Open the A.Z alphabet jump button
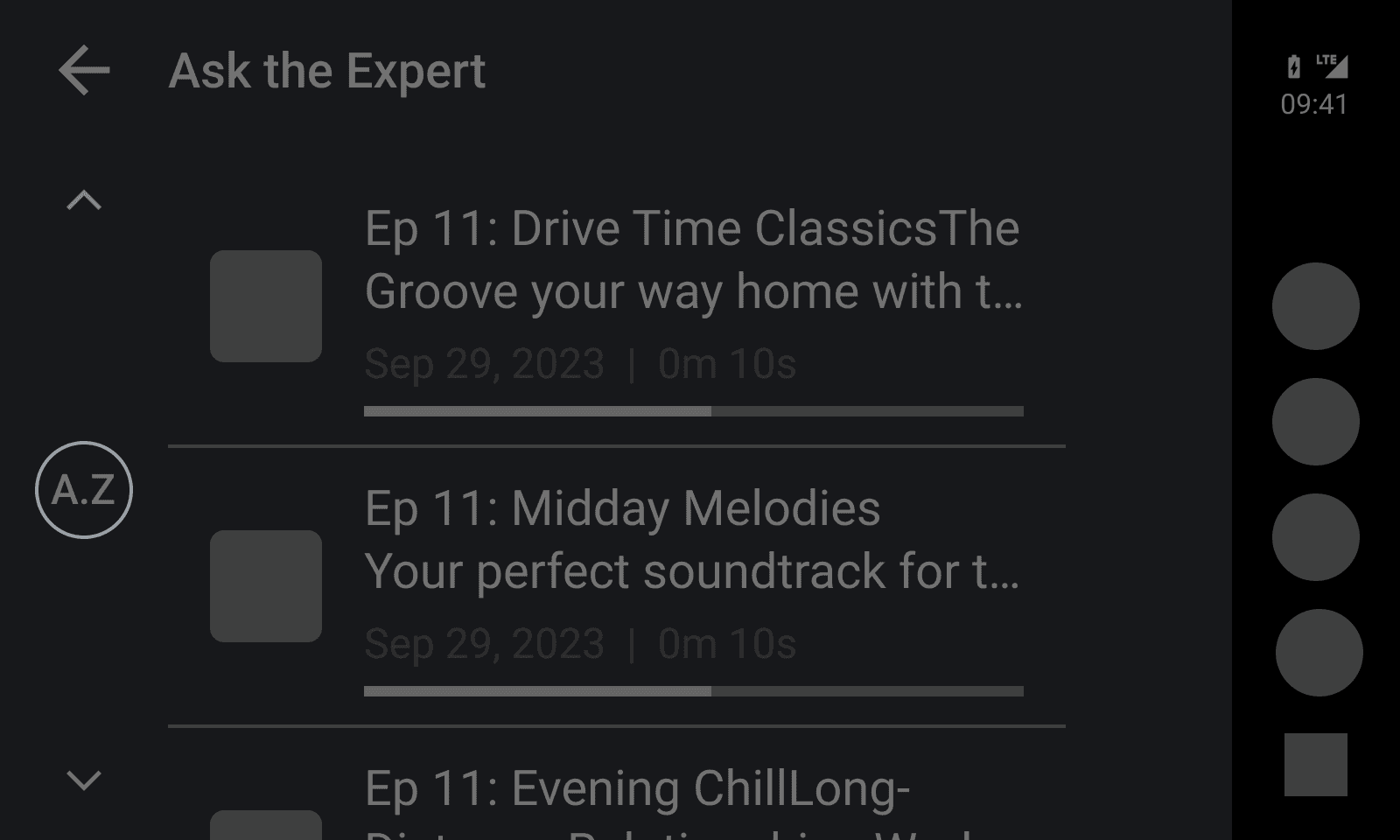The height and width of the screenshot is (840, 1400). (x=84, y=490)
